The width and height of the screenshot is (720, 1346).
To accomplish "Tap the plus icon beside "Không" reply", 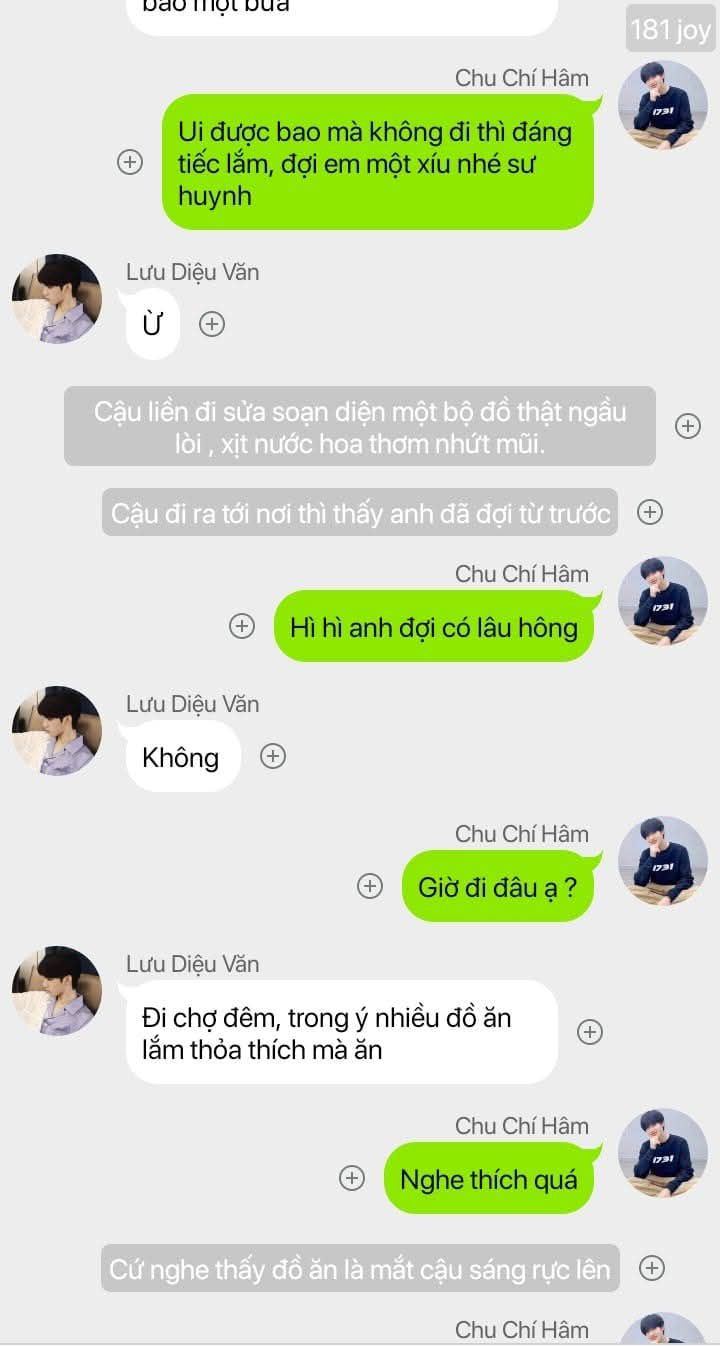I will (273, 756).
